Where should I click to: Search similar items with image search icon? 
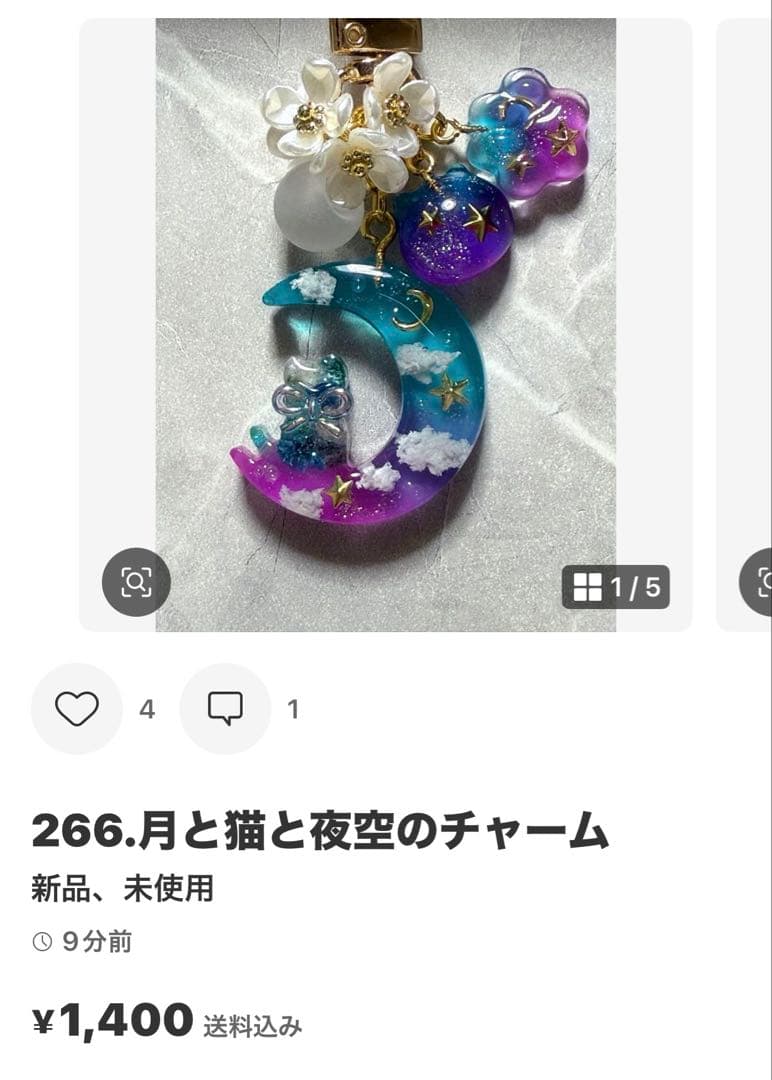tap(136, 582)
